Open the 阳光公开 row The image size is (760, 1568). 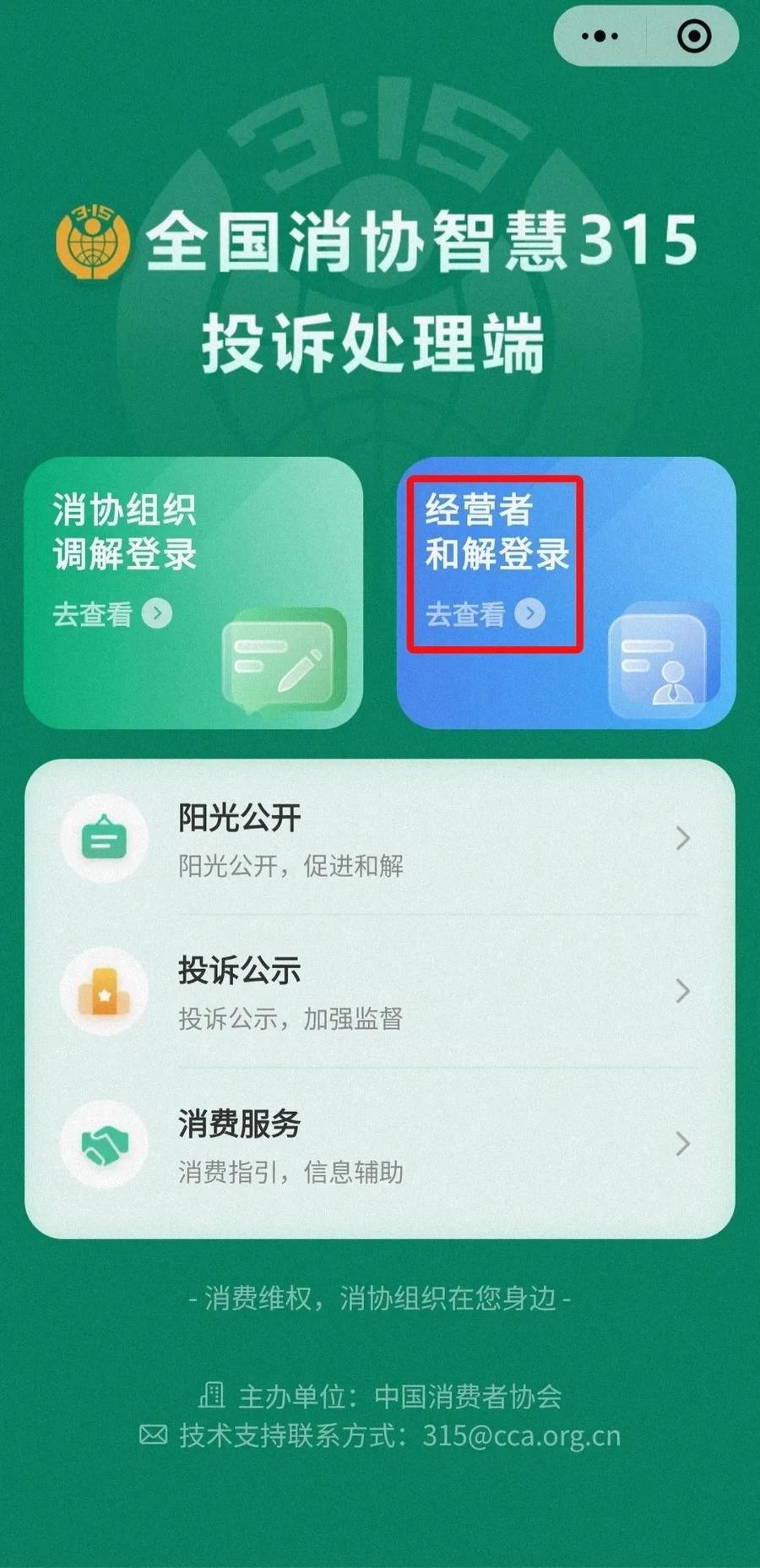click(380, 839)
